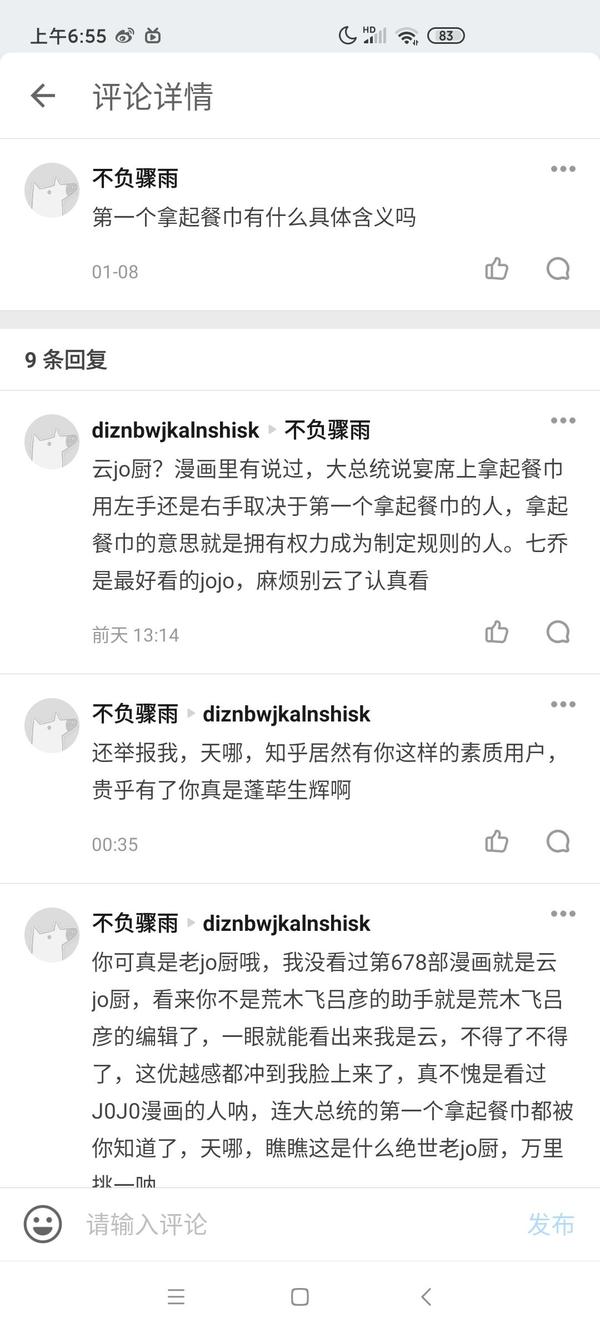The width and height of the screenshot is (600, 1333).
Task: Open the recent apps view
Action: (x=176, y=1297)
